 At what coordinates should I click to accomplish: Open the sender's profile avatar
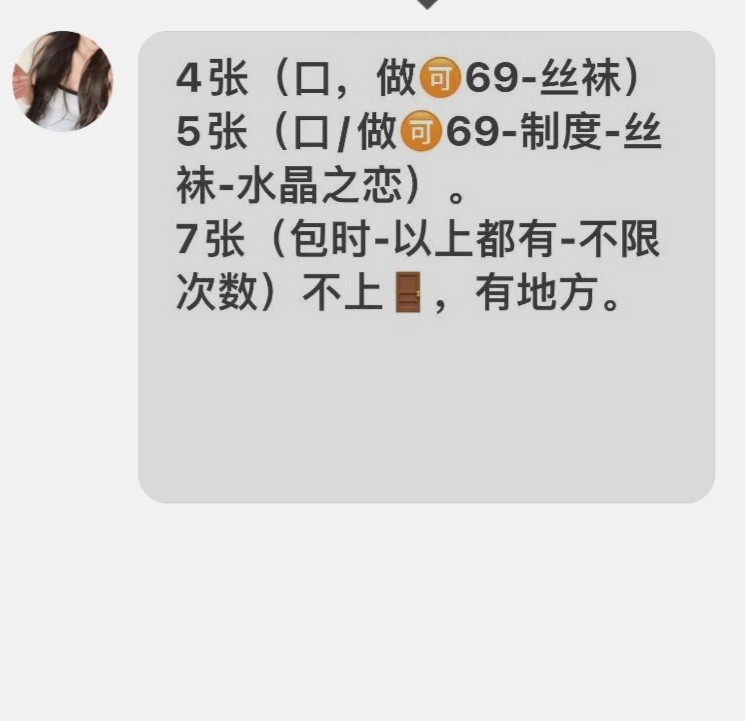(x=62, y=82)
